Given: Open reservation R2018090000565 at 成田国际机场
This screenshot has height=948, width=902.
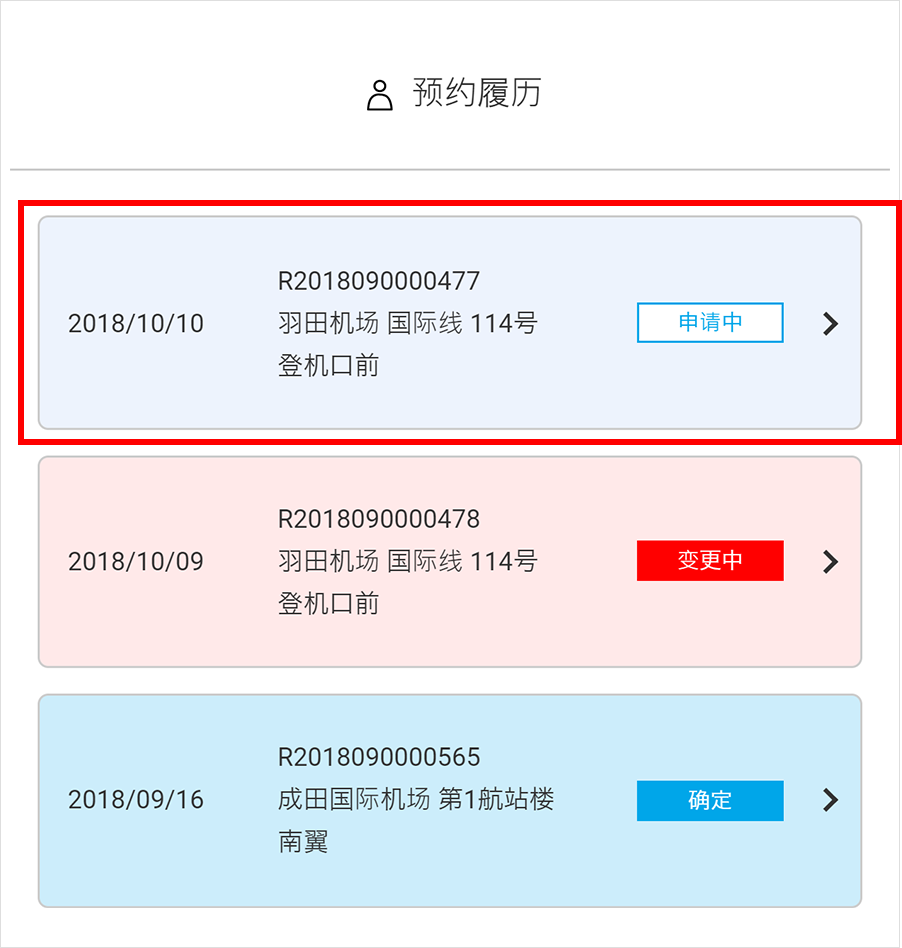Looking at the screenshot, I should 449,800.
